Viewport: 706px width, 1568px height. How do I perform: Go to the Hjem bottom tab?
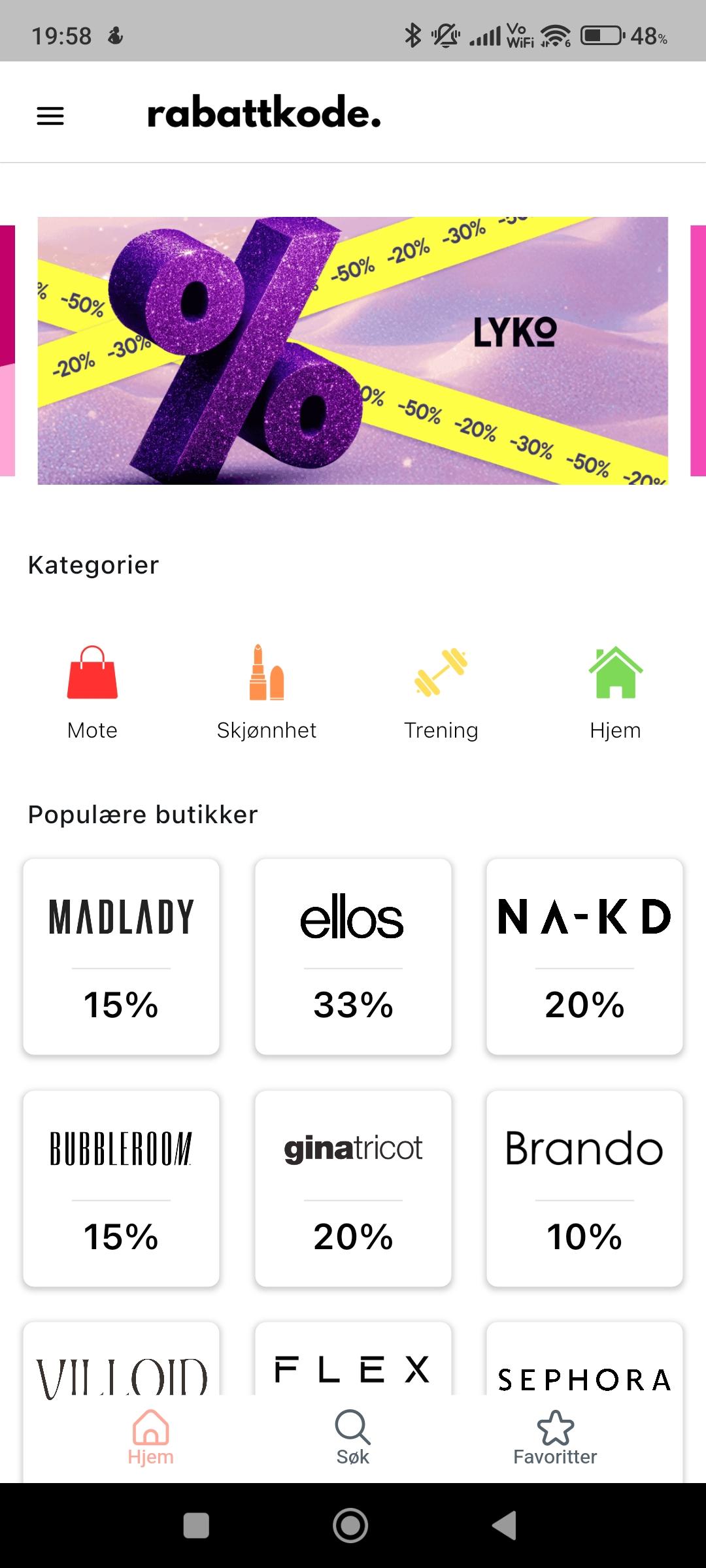[151, 1437]
